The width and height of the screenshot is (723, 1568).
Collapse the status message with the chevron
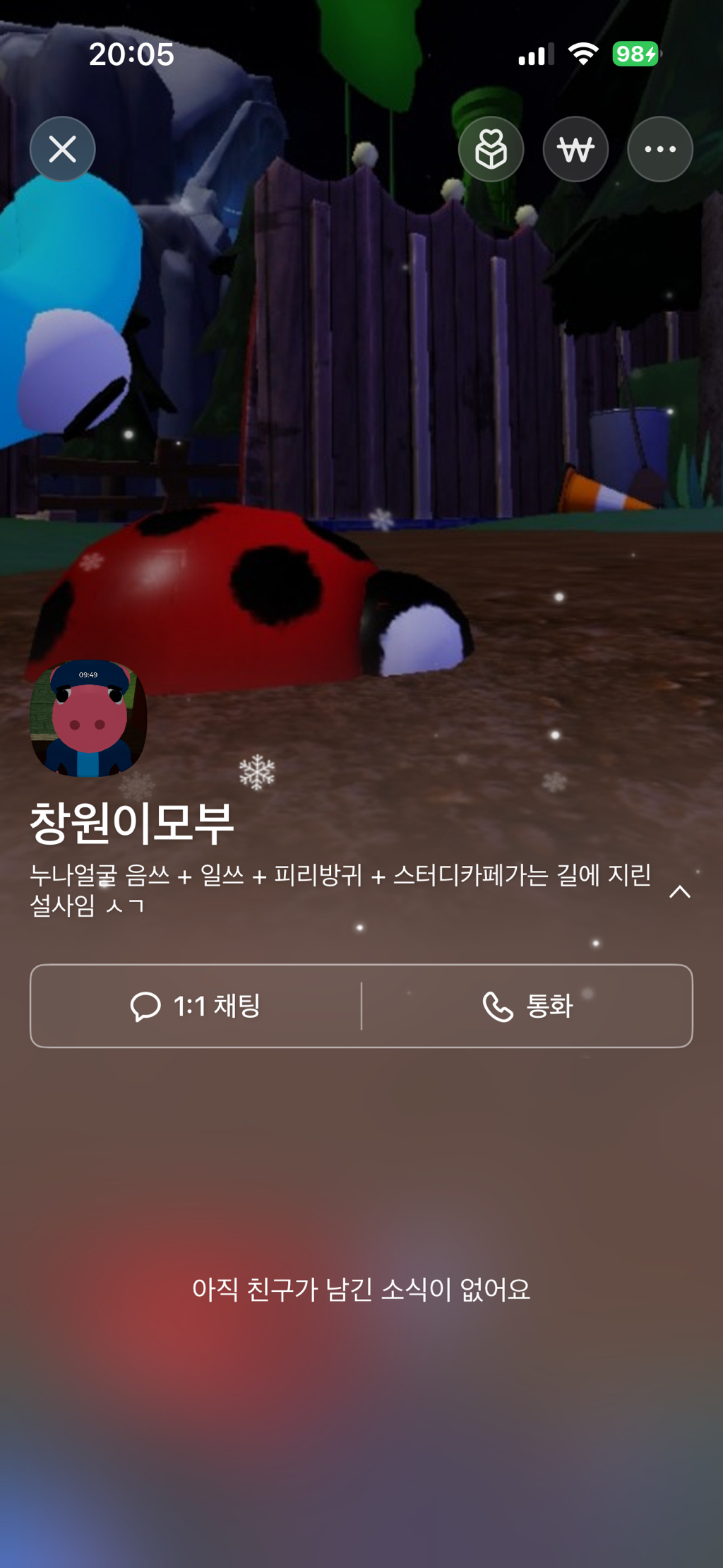679,891
